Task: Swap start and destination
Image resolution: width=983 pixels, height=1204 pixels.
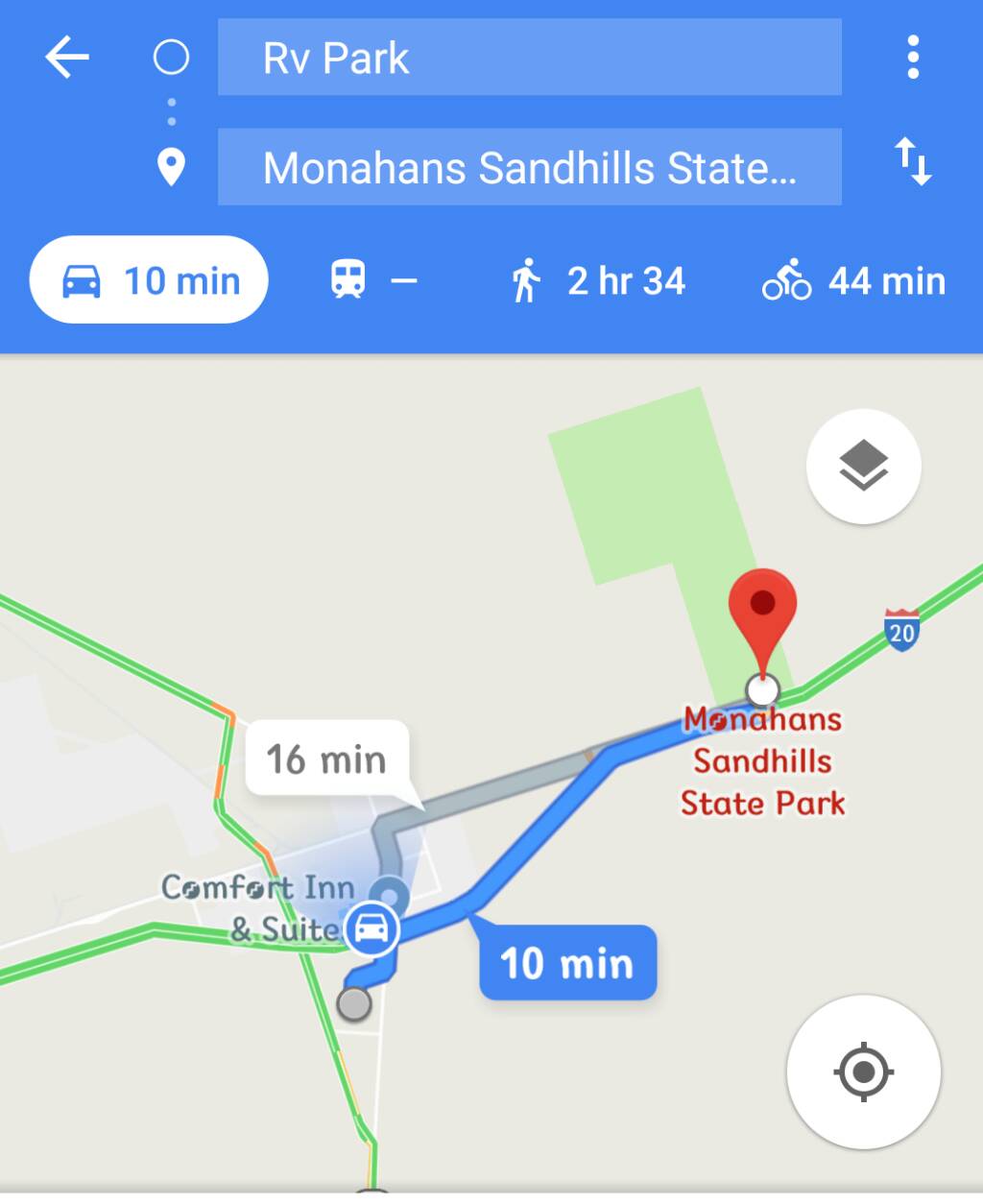Action: coord(913,161)
